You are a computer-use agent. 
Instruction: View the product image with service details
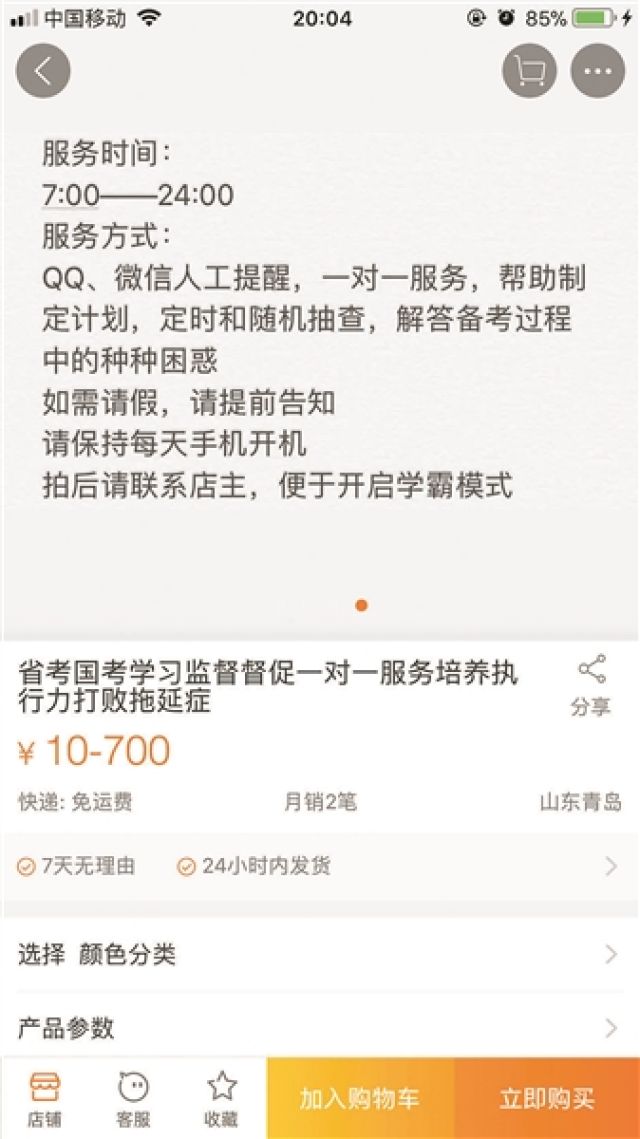click(320, 334)
